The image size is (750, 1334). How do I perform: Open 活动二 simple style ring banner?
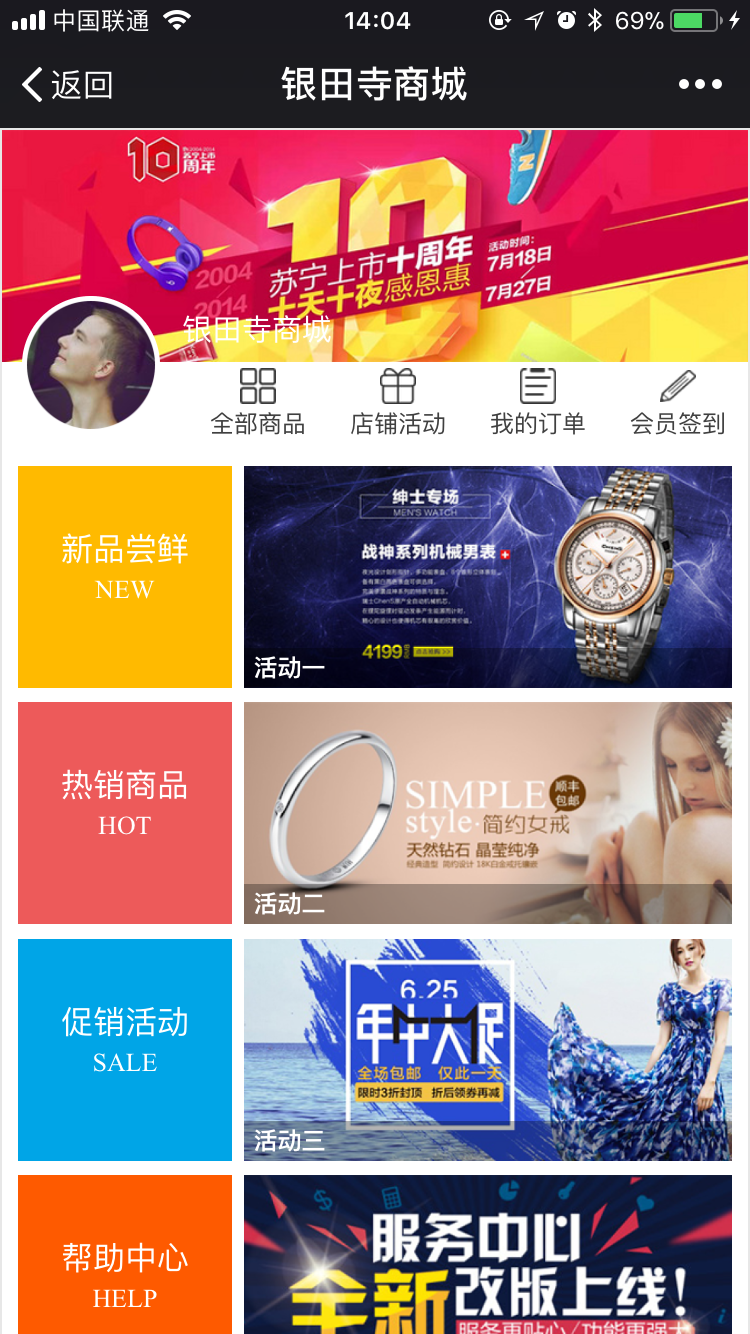(x=488, y=813)
